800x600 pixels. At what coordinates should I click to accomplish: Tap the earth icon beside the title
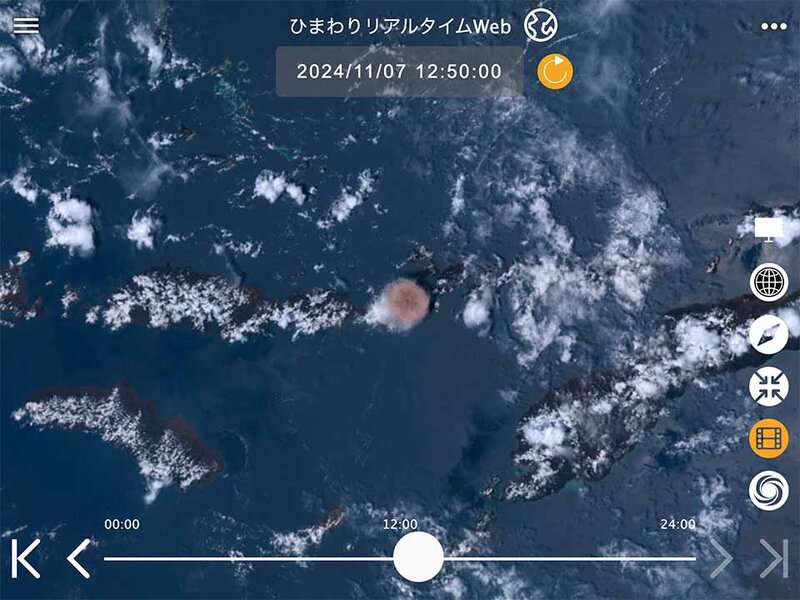coord(541,25)
